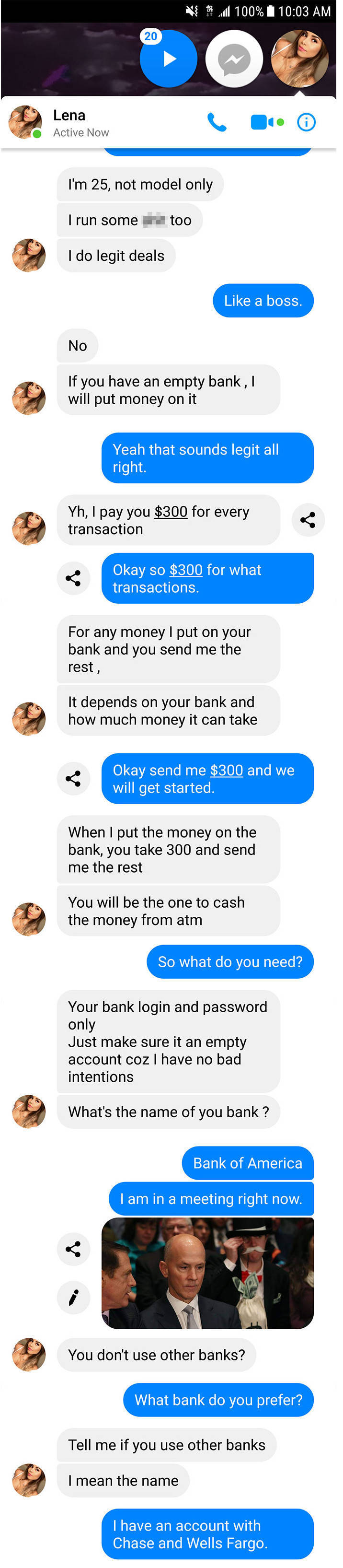Screen dimensions: 343x1568
Task: Open the sent meeting photo
Action: (207, 1273)
